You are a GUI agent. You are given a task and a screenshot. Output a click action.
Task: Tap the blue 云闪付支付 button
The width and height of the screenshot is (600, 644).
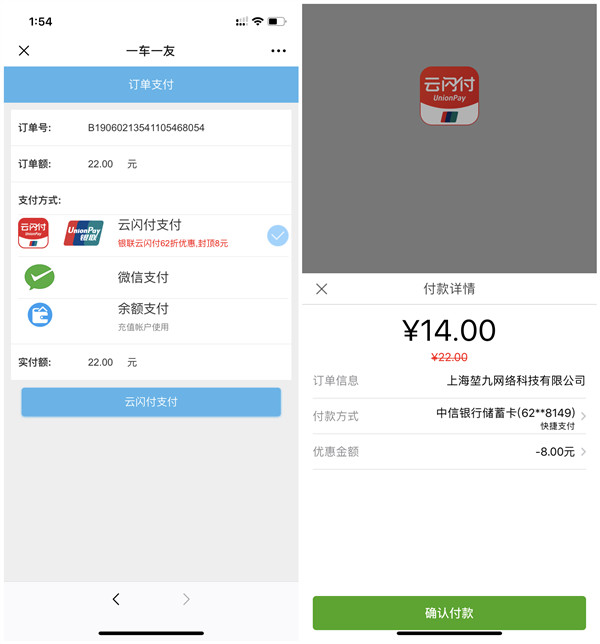tap(151, 401)
